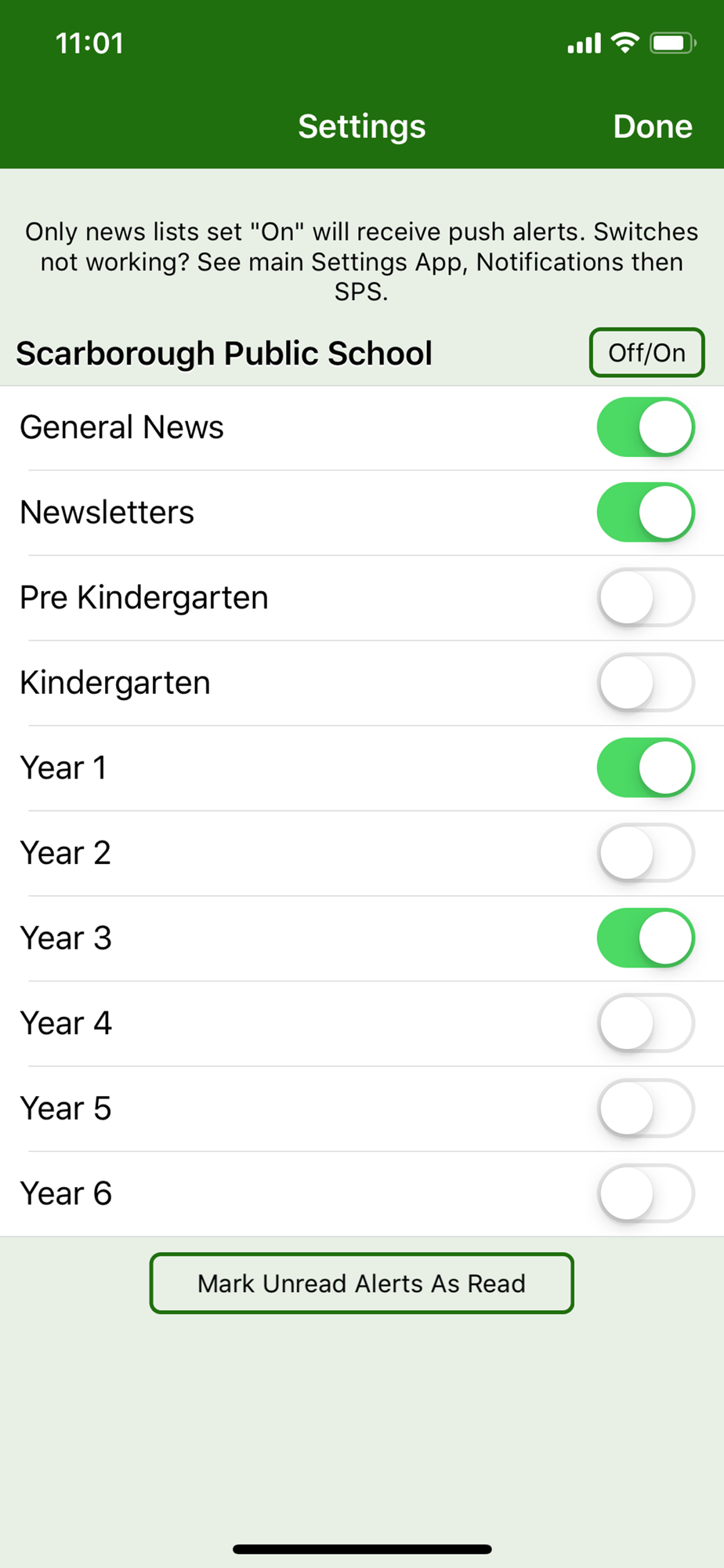Switch on the Kindergarten toggle
The width and height of the screenshot is (724, 1568).
click(x=646, y=683)
